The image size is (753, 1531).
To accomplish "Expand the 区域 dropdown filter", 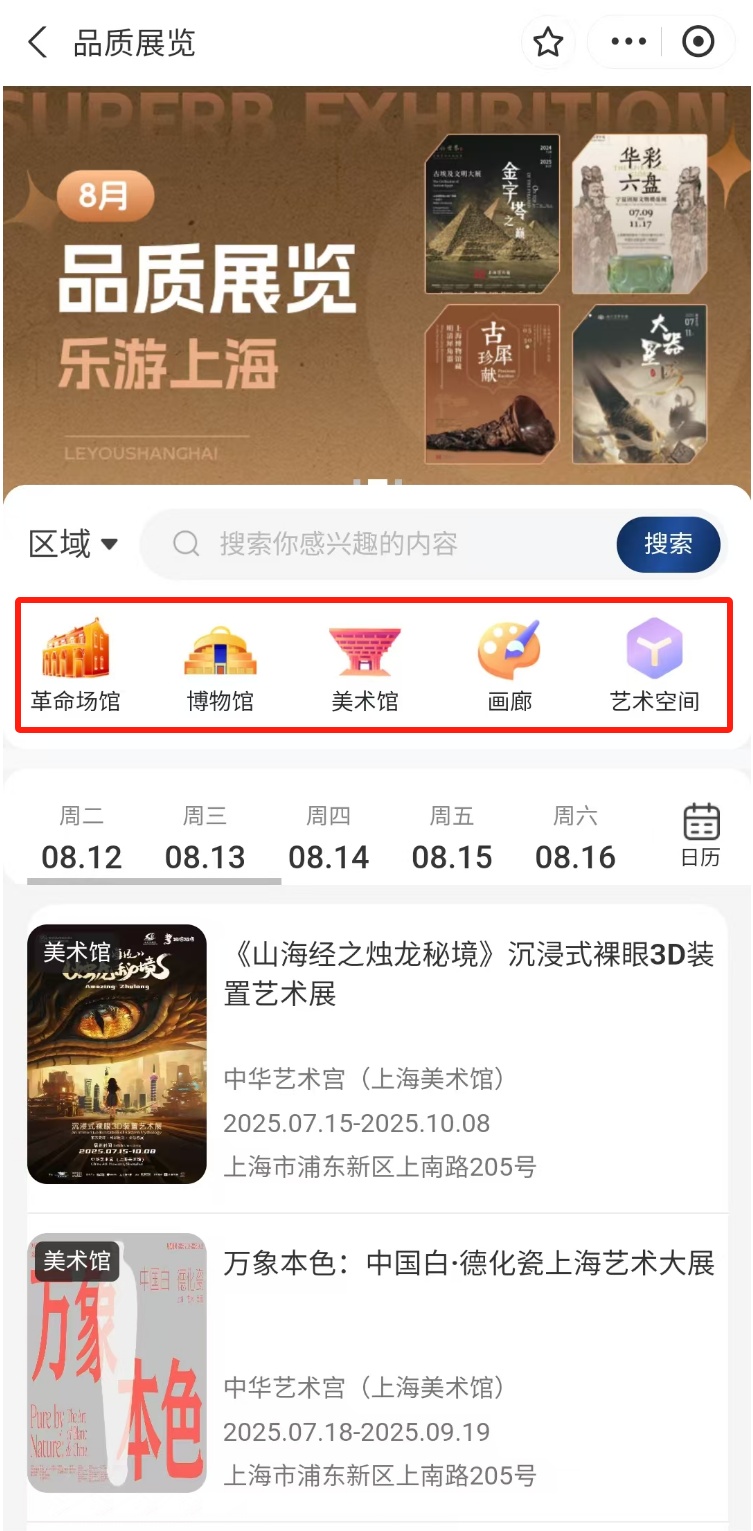I will [74, 544].
